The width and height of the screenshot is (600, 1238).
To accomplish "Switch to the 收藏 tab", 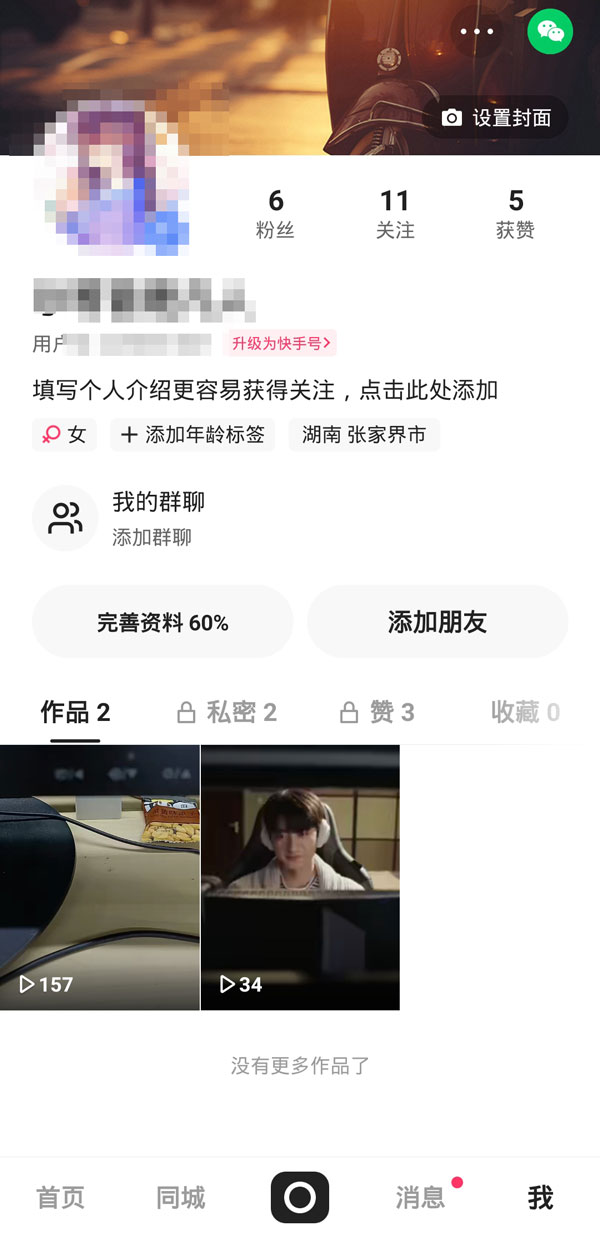I will 524,712.
